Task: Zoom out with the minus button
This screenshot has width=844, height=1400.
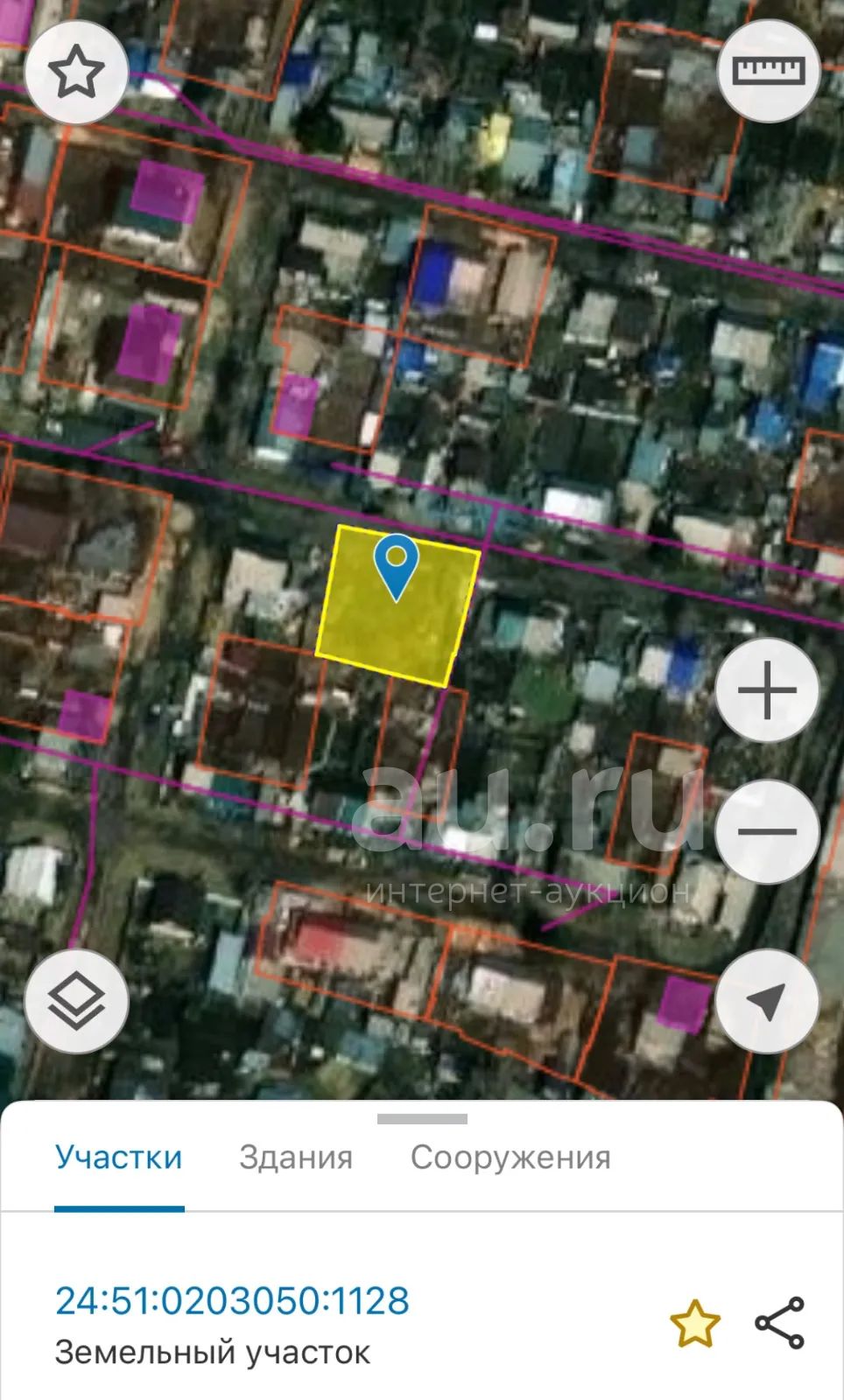Action: (x=767, y=831)
